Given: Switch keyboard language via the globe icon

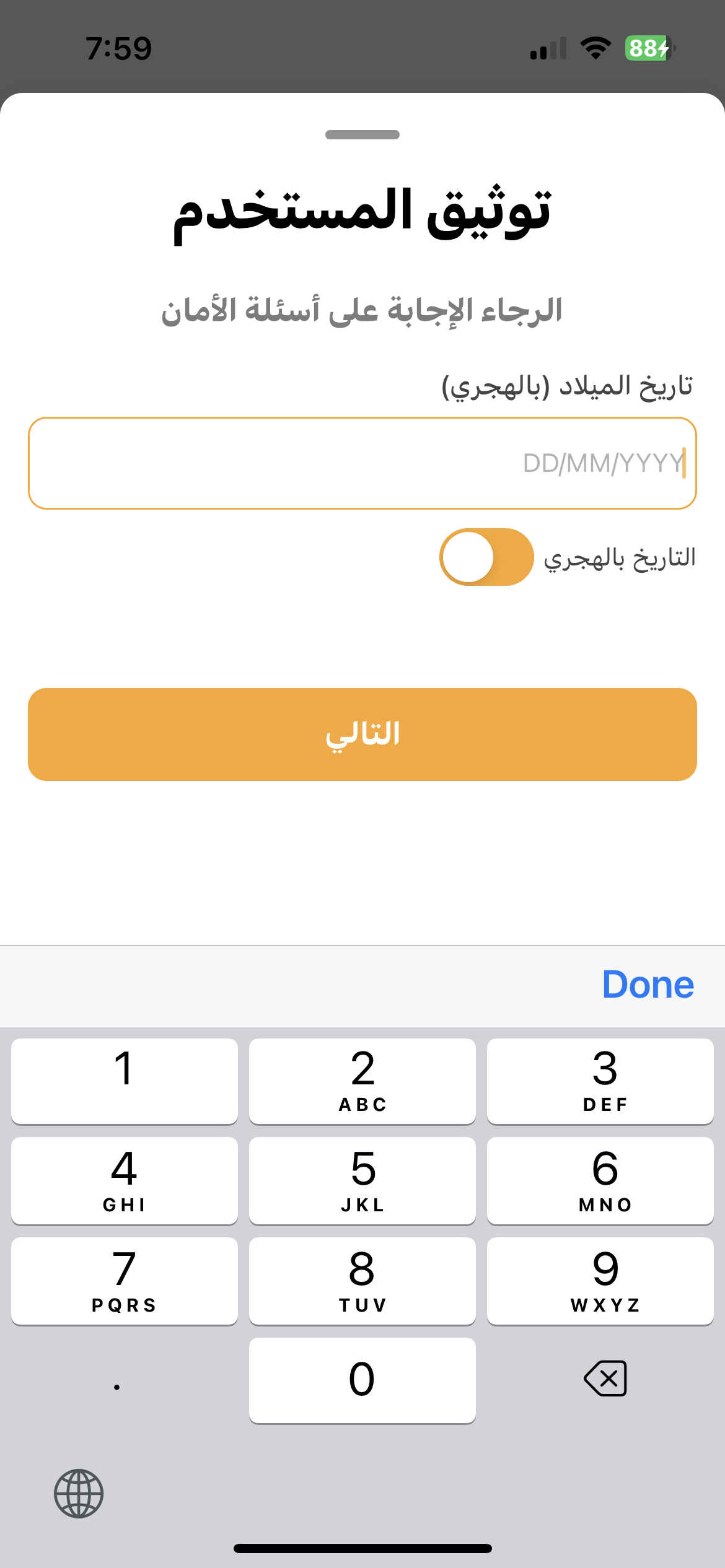Looking at the screenshot, I should coord(79,1493).
